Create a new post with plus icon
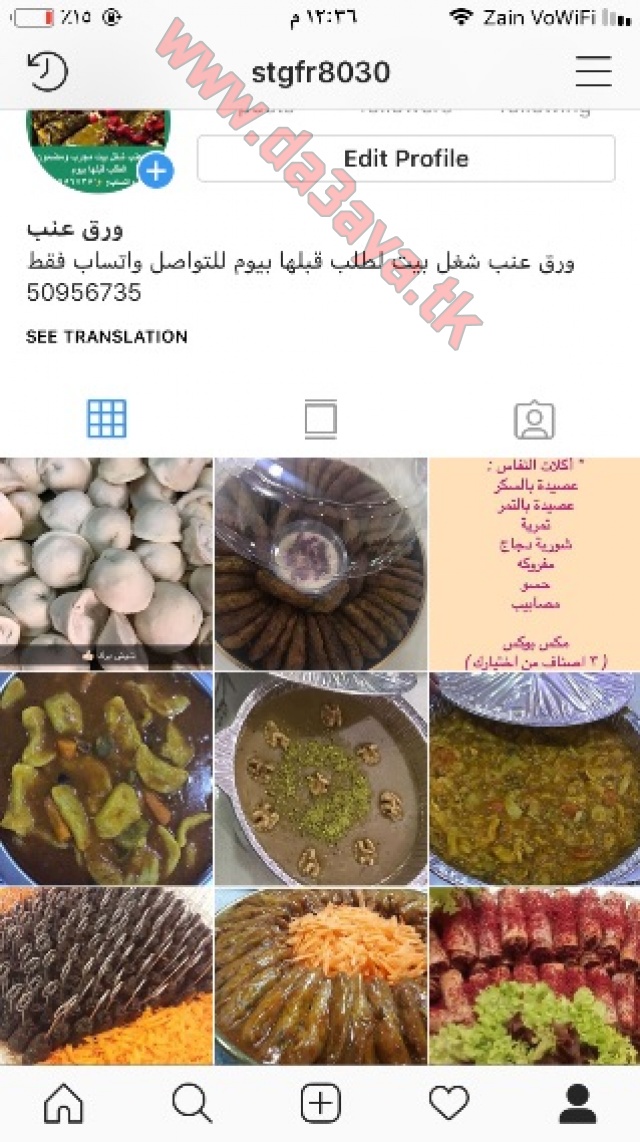Image resolution: width=640 pixels, height=1142 pixels. (x=320, y=1103)
